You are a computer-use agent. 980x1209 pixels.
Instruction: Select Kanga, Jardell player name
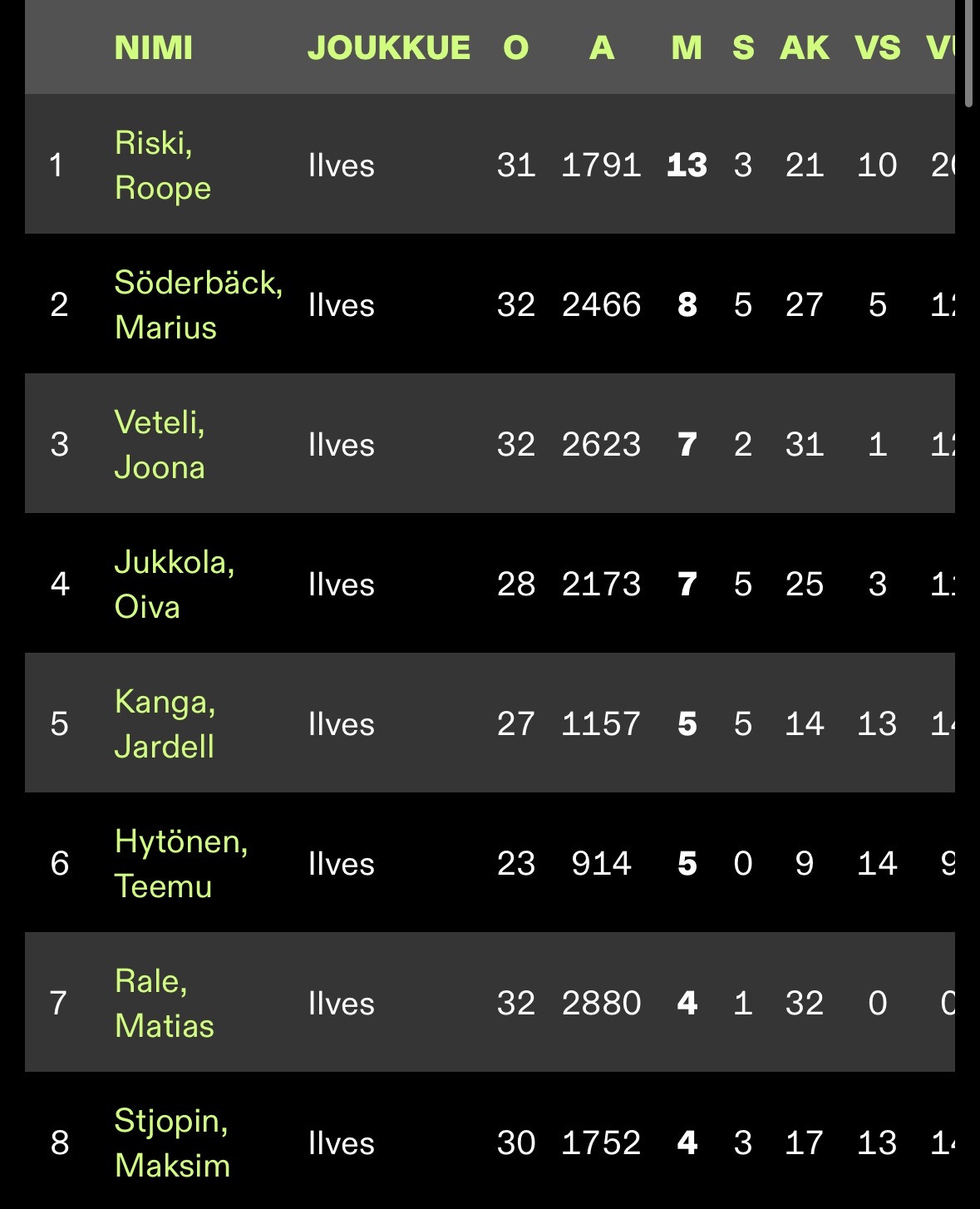[x=165, y=723]
